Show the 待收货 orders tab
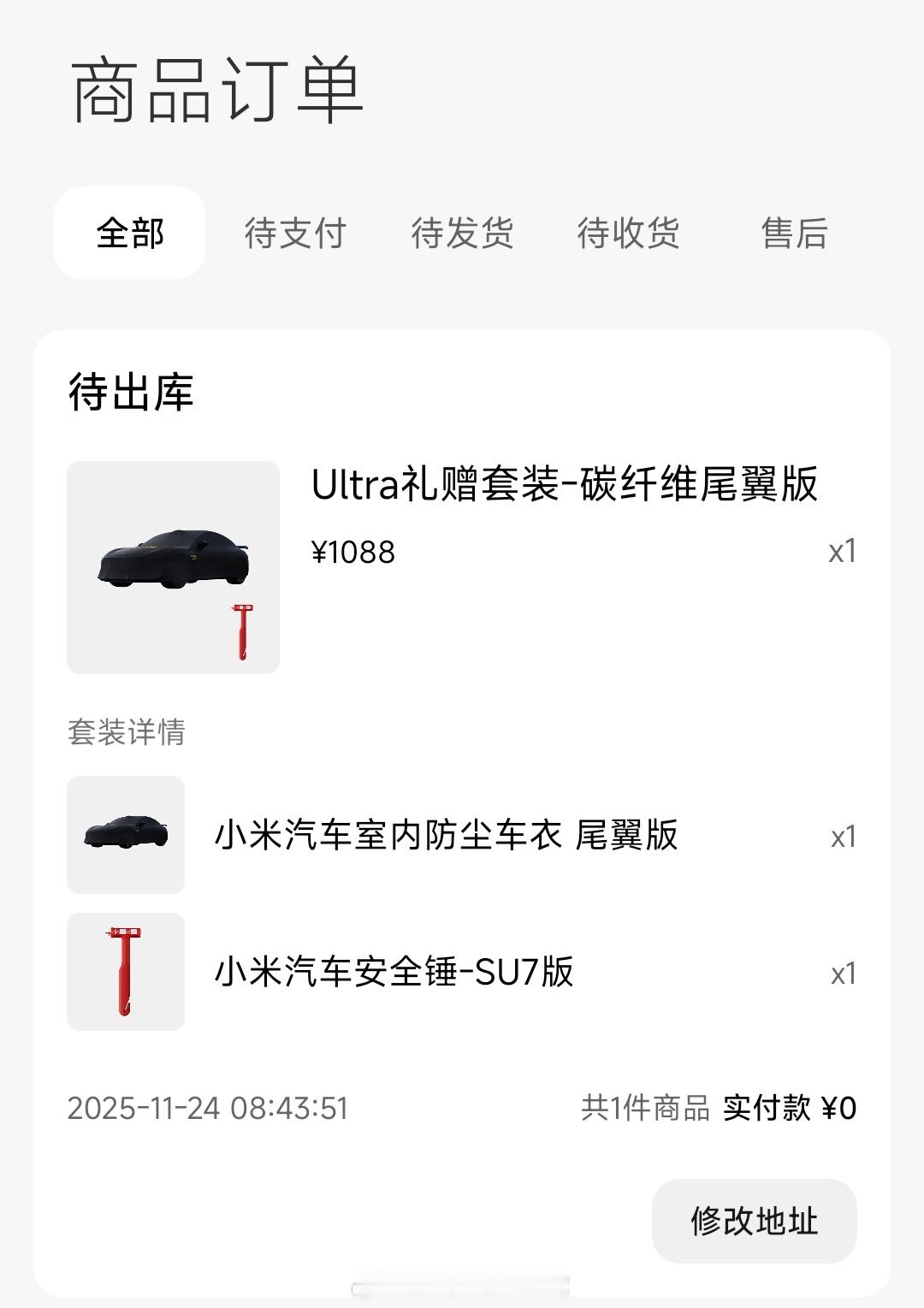The height and width of the screenshot is (1308, 924). 628,233
